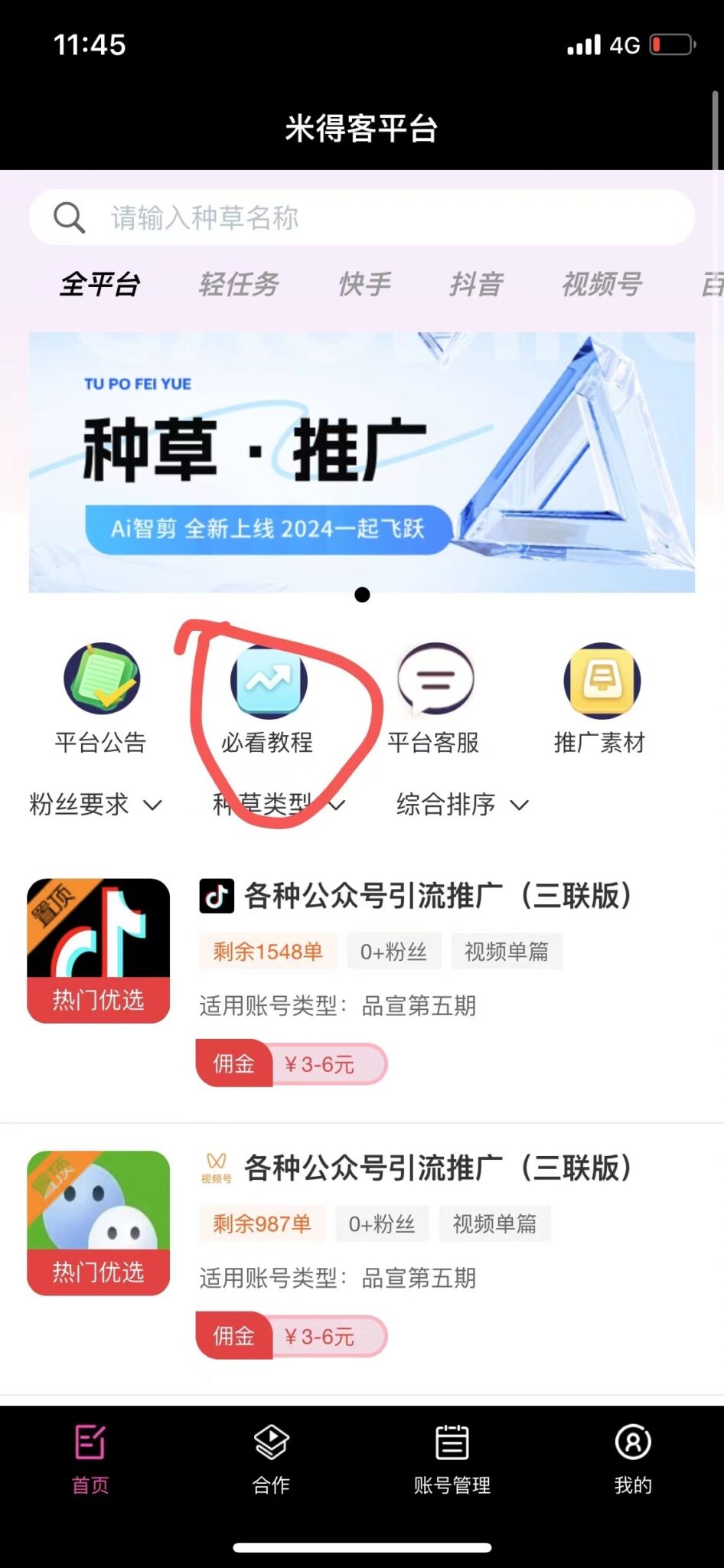View the 剩余1548单 remaining orders tag
This screenshot has height=1568, width=724.
point(267,952)
